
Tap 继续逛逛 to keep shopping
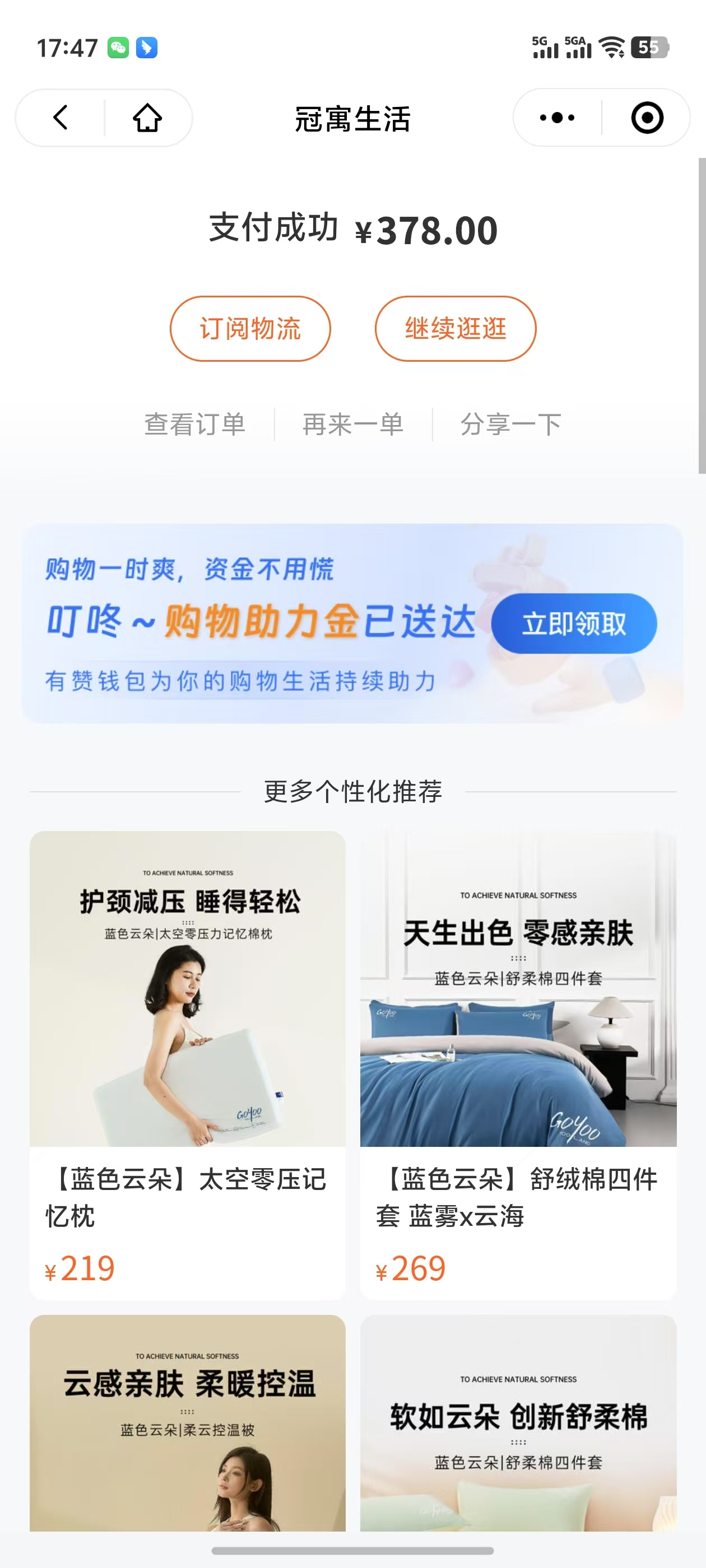[x=455, y=329]
